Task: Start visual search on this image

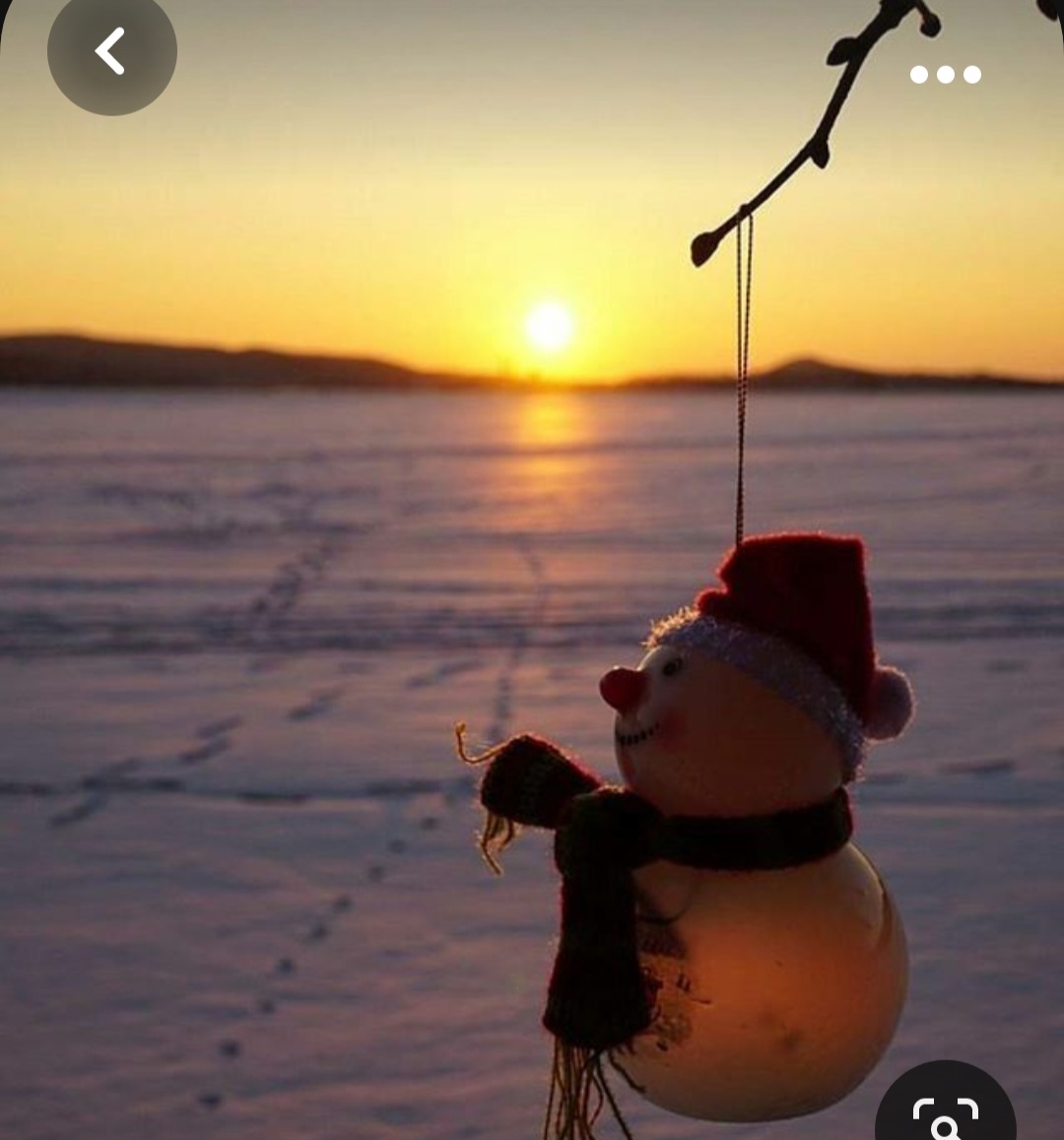Action: pyautogui.click(x=945, y=1112)
